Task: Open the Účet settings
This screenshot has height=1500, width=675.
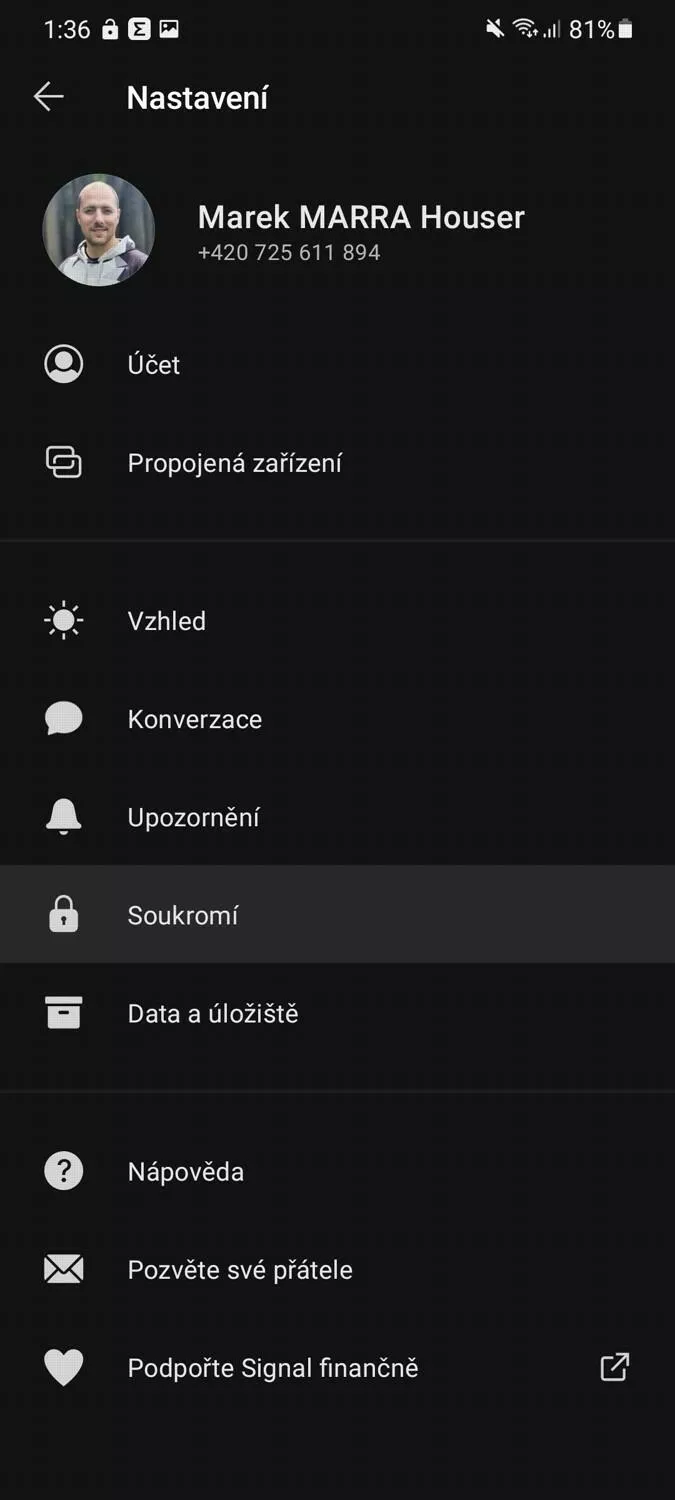Action: pyautogui.click(x=337, y=364)
